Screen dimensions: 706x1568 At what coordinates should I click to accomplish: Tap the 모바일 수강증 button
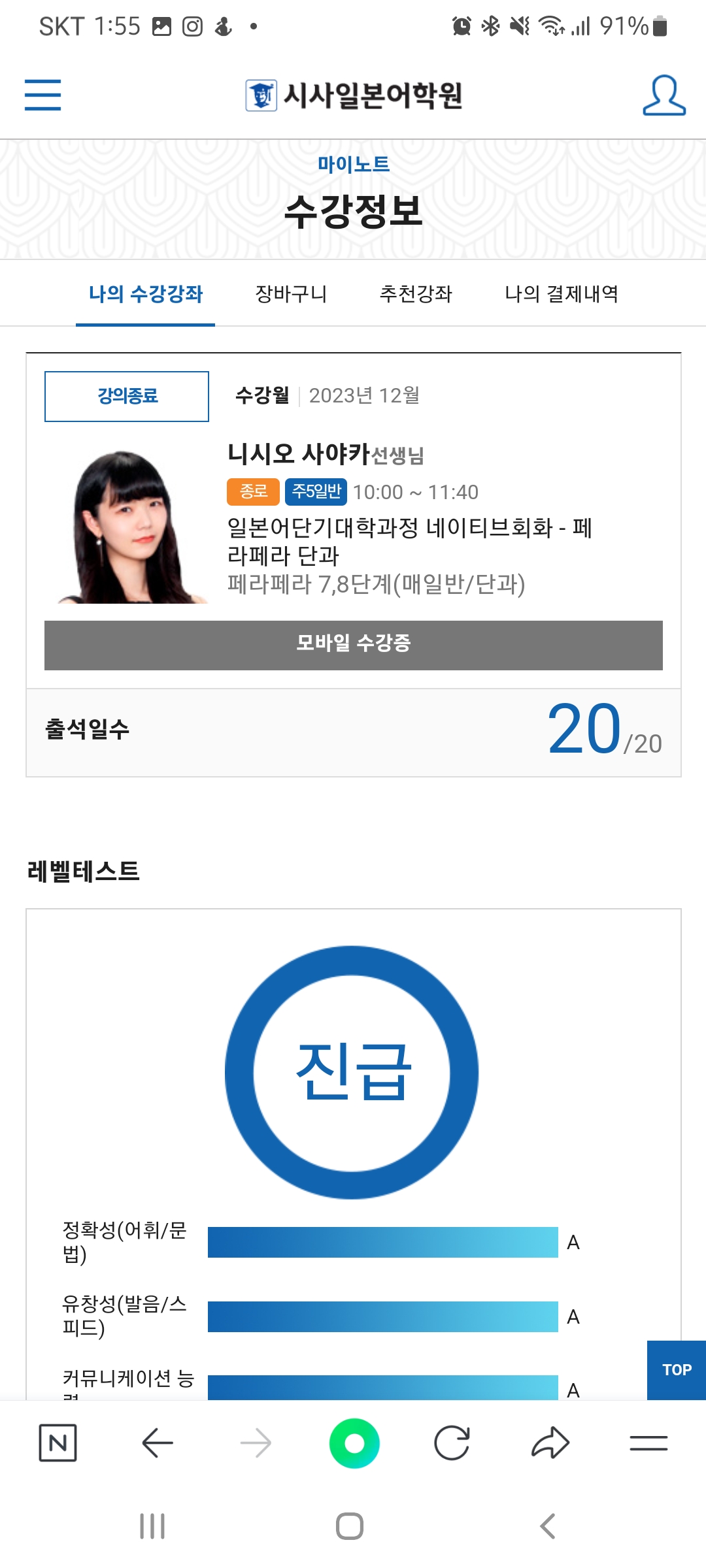(353, 644)
